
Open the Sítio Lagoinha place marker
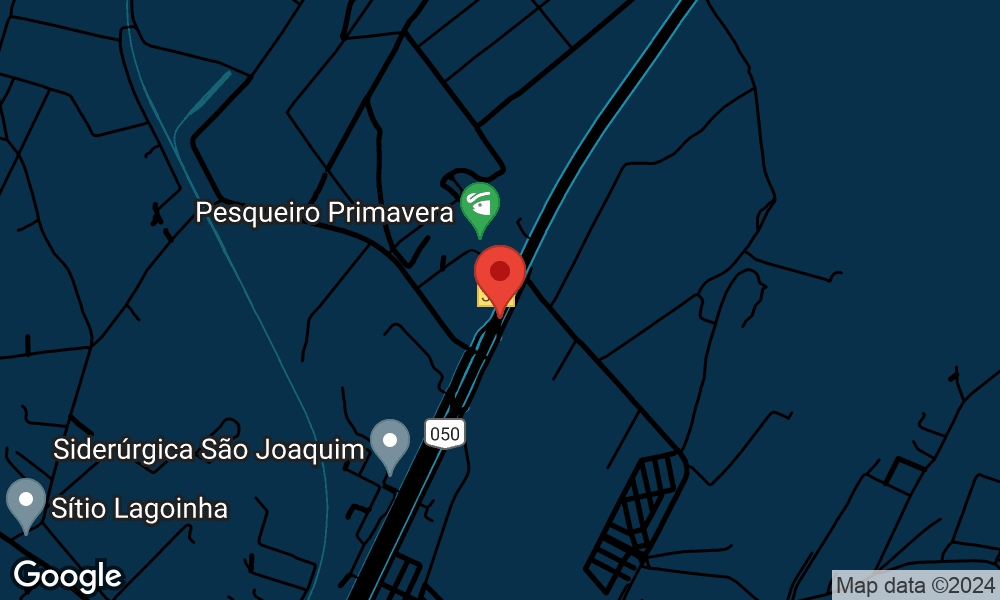pyautogui.click(x=25, y=502)
